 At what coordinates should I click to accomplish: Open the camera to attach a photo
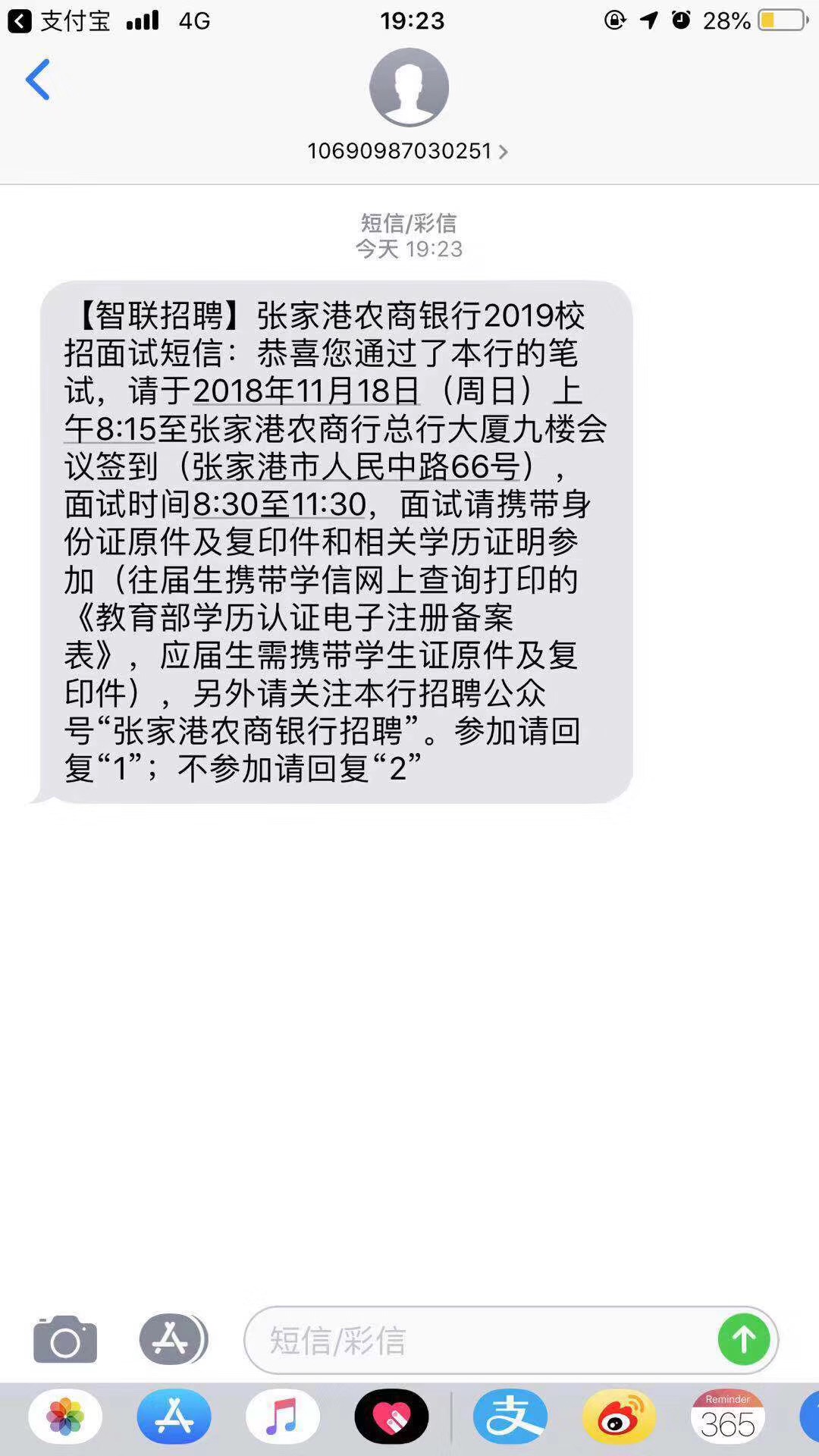[65, 1340]
